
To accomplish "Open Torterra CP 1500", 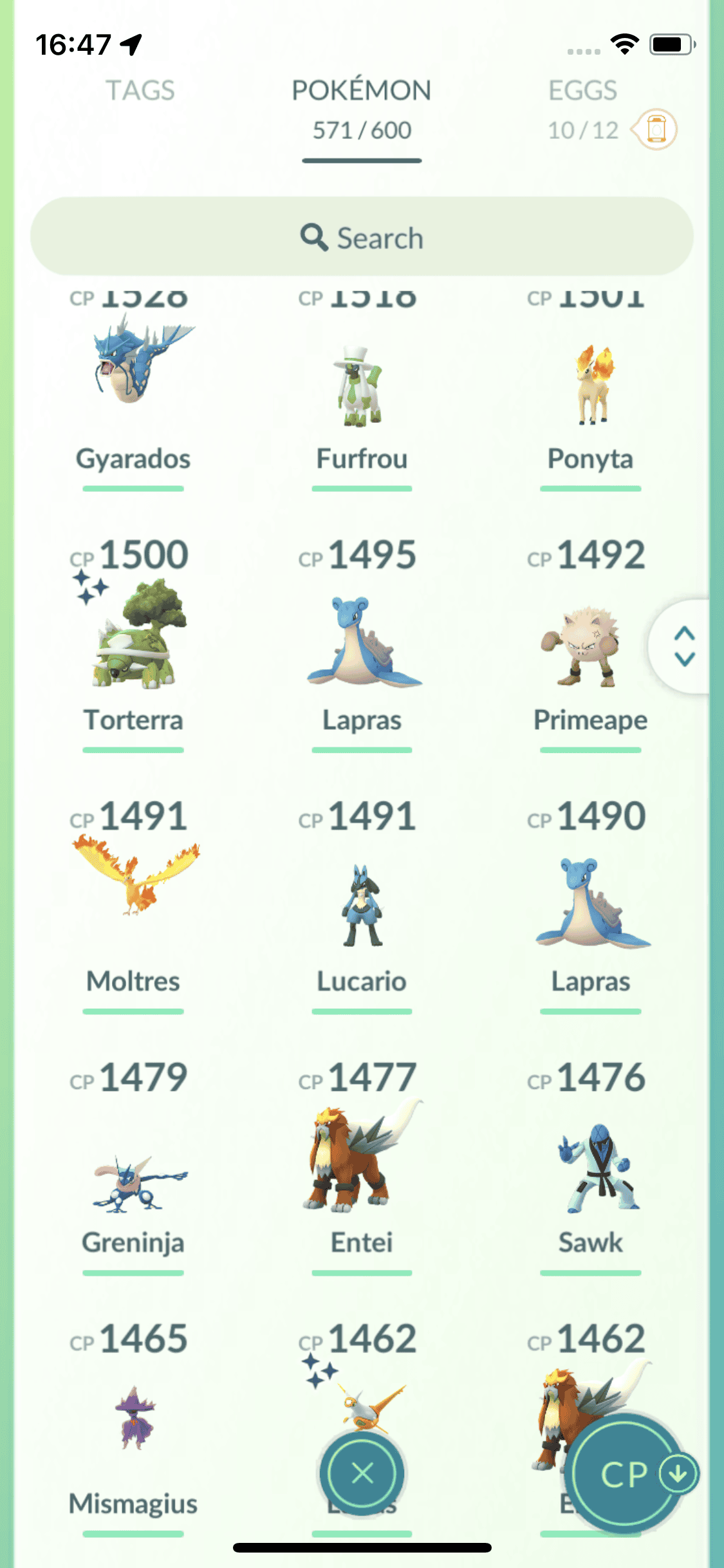I will [133, 637].
